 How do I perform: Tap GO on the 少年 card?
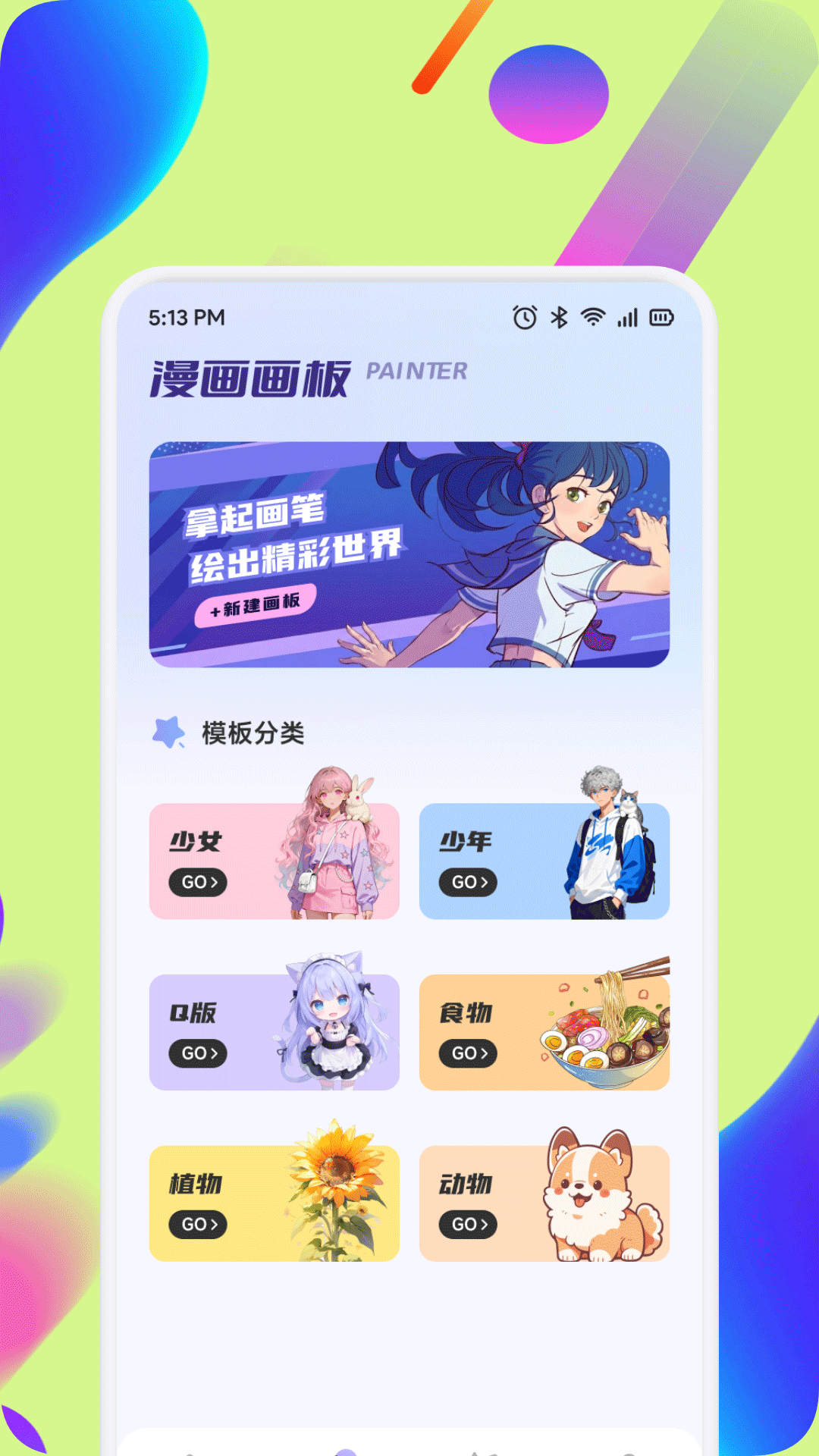coord(467,883)
